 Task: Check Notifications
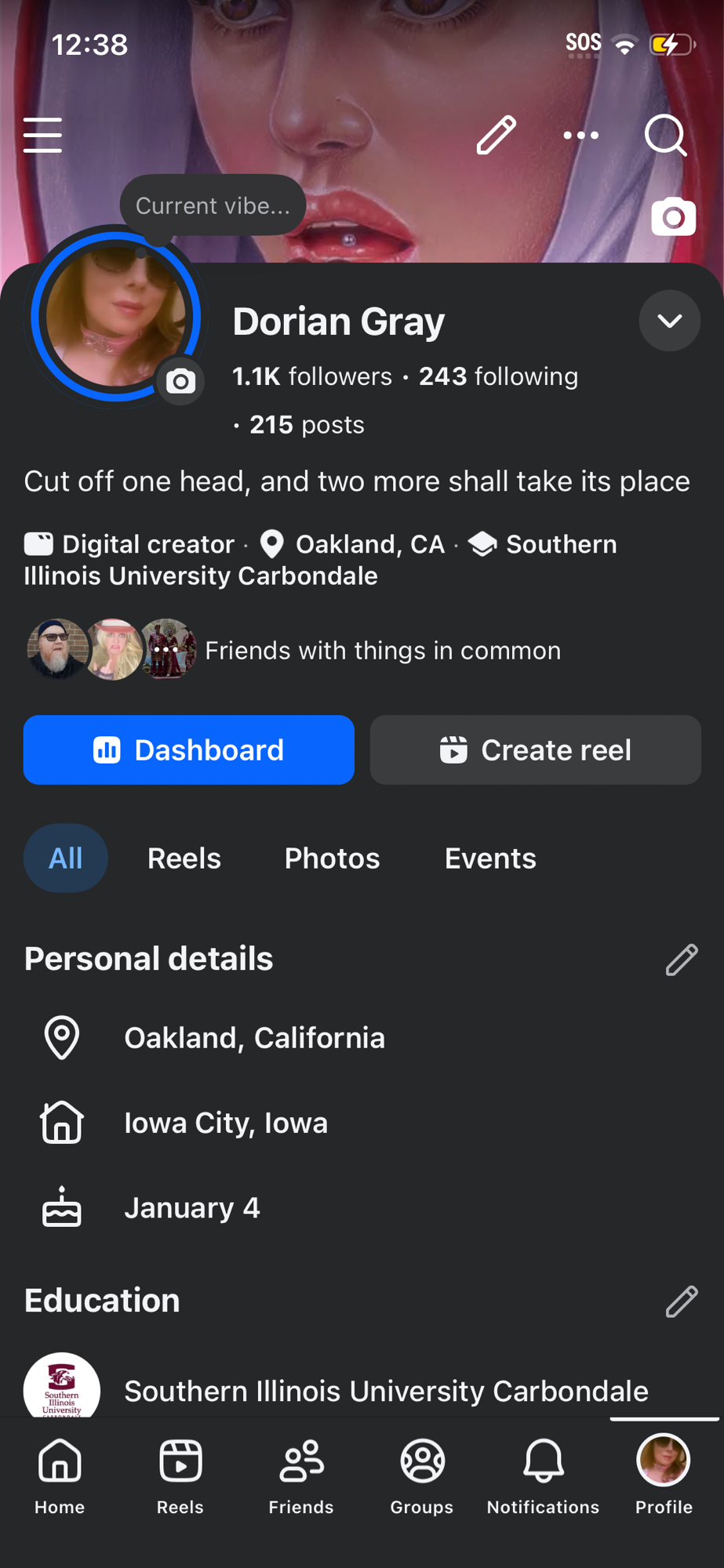[x=543, y=1475]
